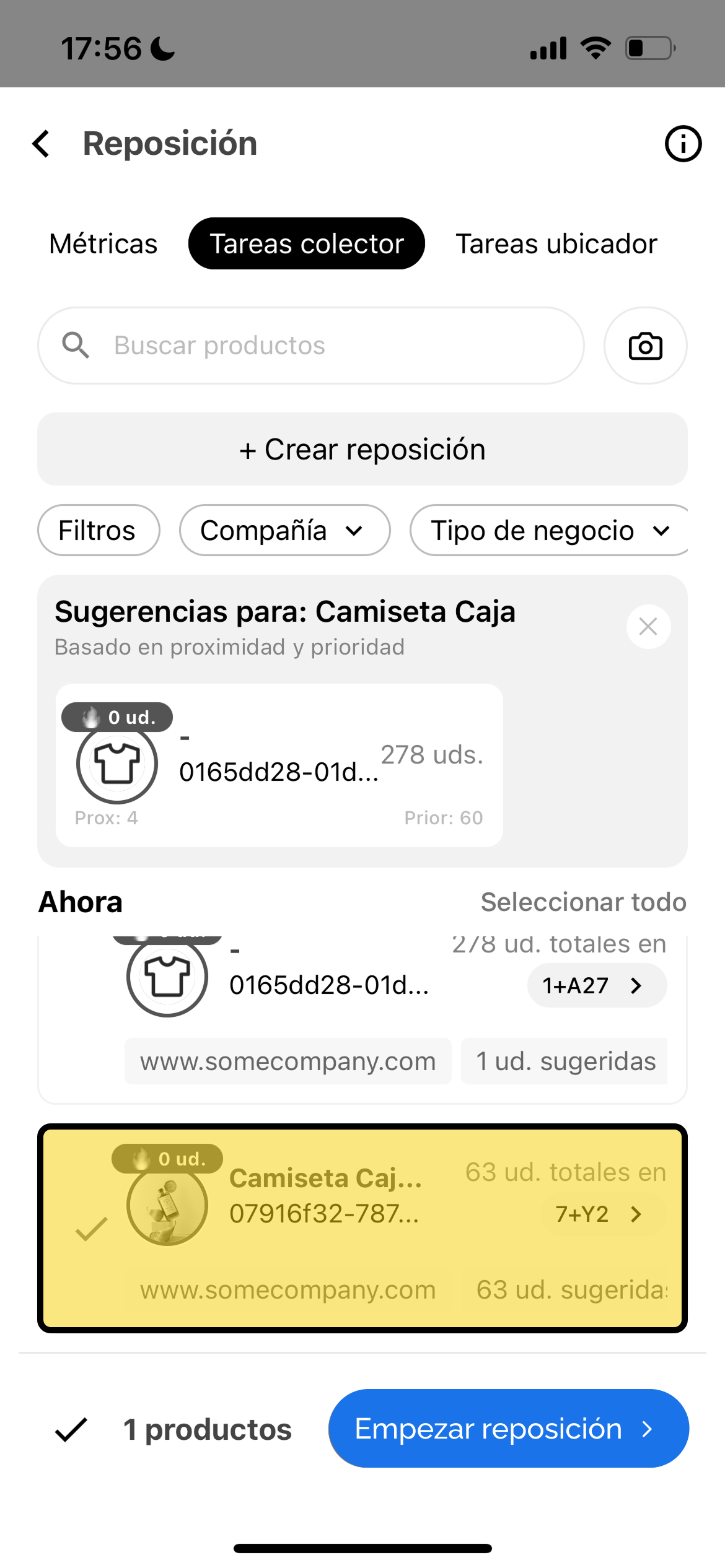Expand the Tipo de negocio dropdown
The width and height of the screenshot is (725, 1568).
coord(549,531)
